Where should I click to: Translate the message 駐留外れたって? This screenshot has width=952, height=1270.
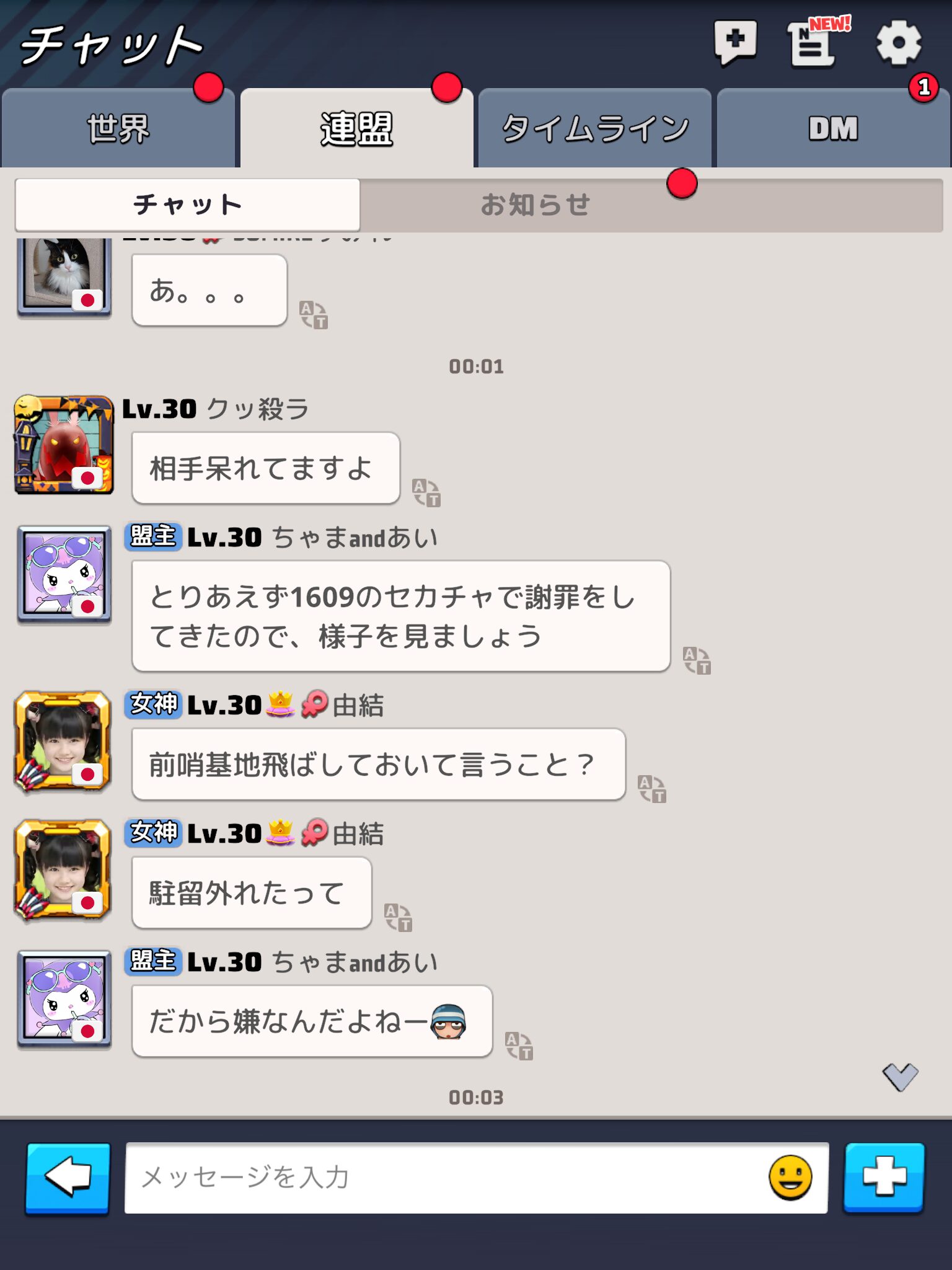pyautogui.click(x=398, y=917)
